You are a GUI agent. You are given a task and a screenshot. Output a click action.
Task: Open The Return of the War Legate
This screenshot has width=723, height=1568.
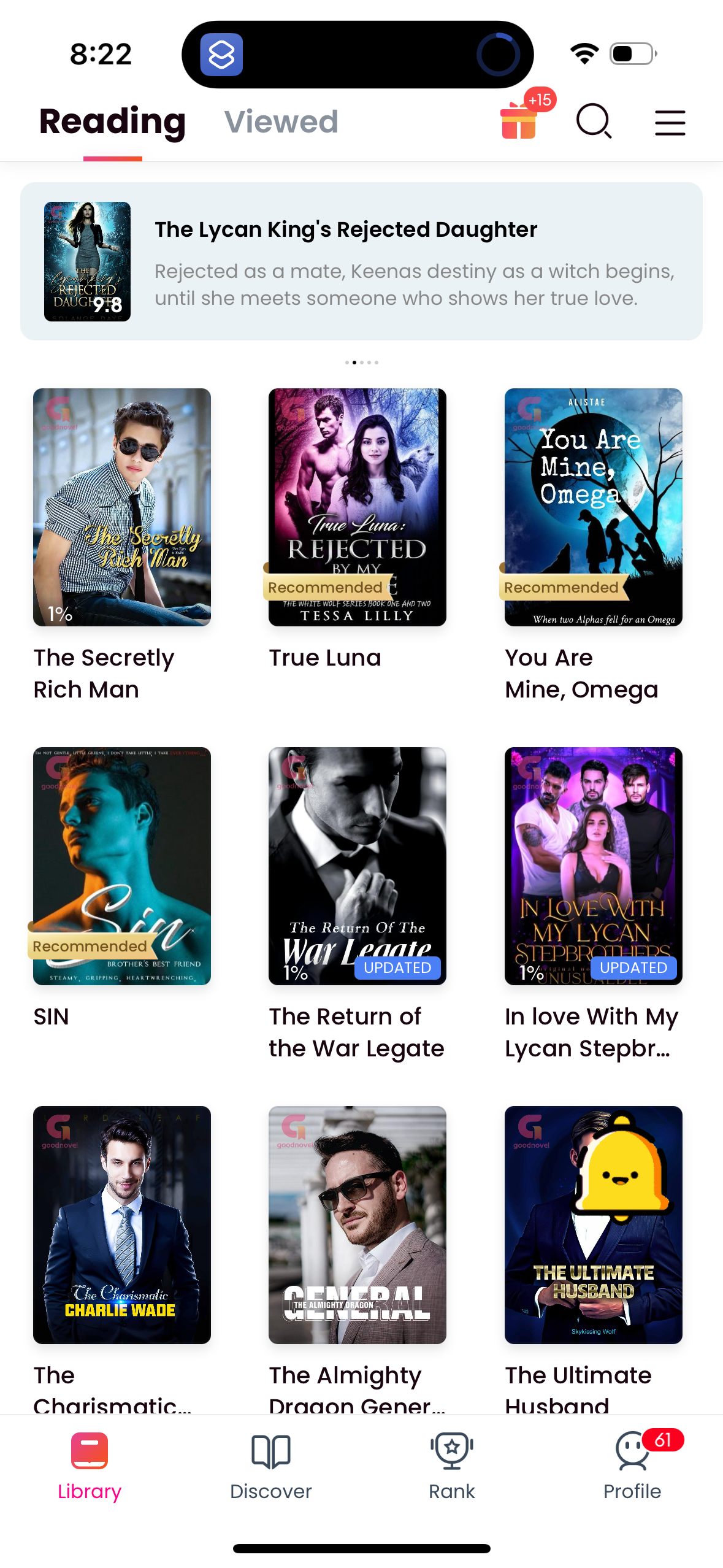(x=358, y=866)
